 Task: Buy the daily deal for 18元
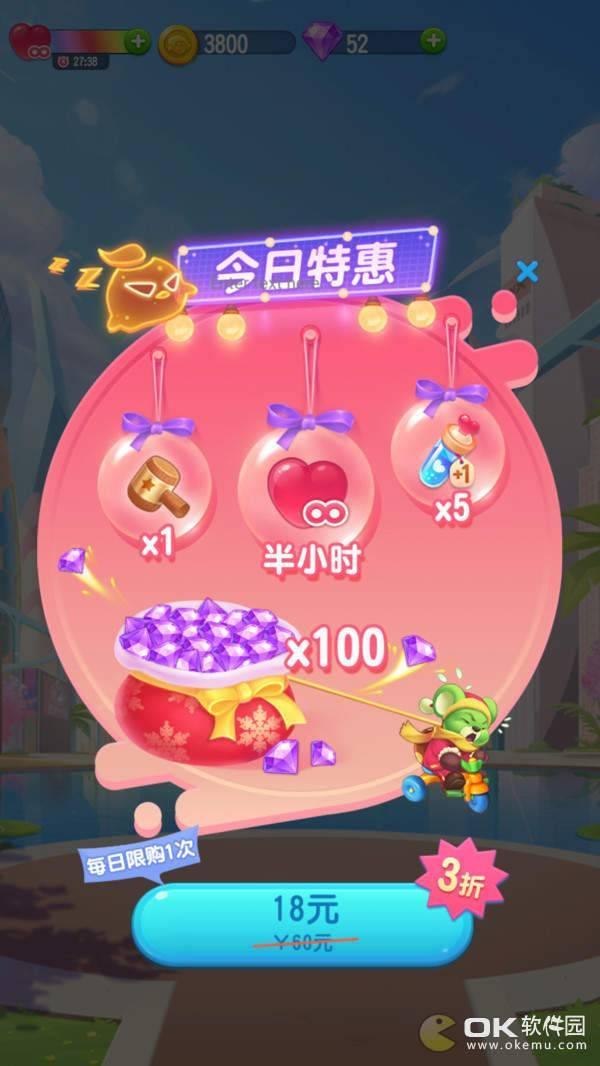(302, 923)
